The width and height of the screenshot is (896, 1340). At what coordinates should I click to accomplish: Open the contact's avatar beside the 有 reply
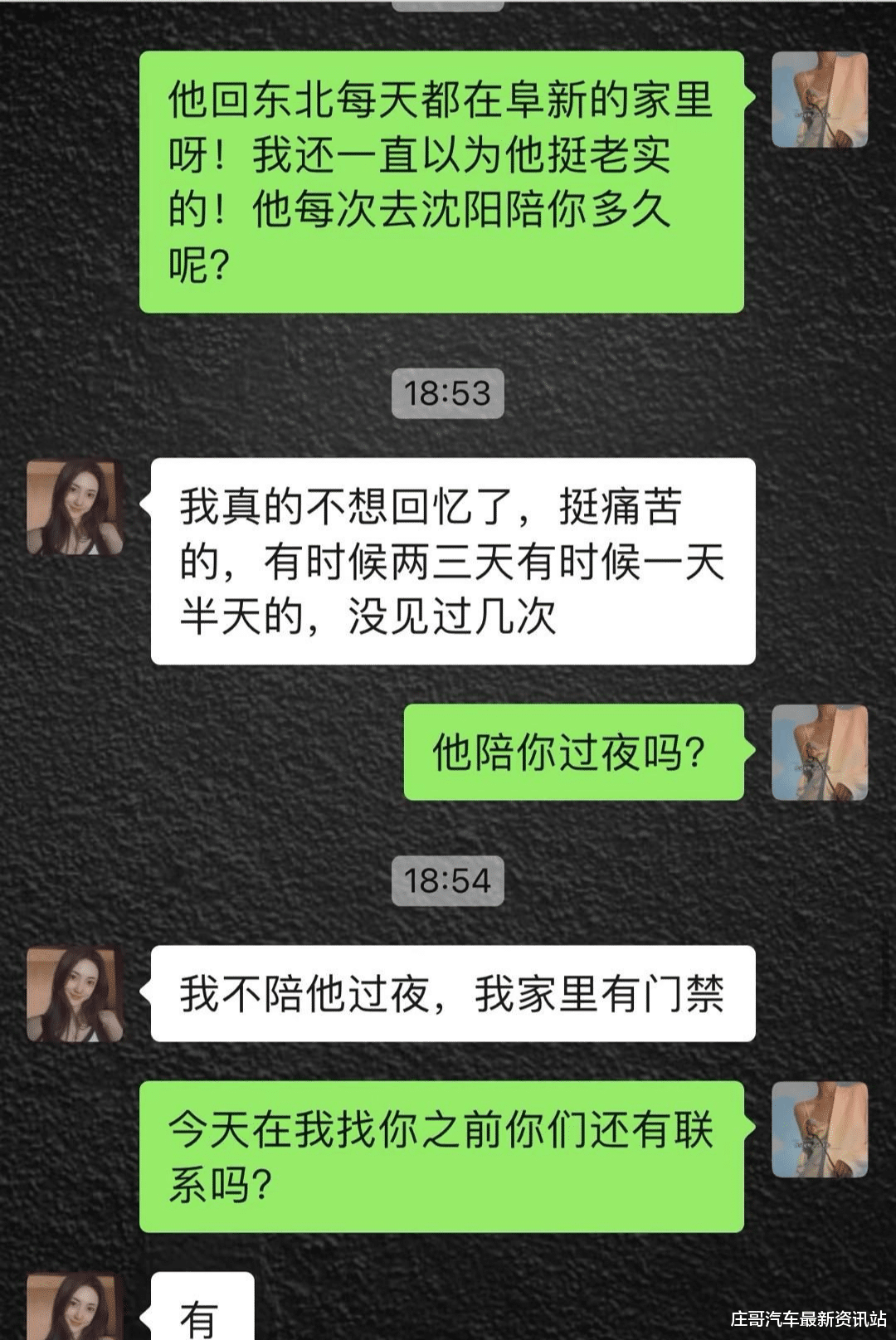75,1307
